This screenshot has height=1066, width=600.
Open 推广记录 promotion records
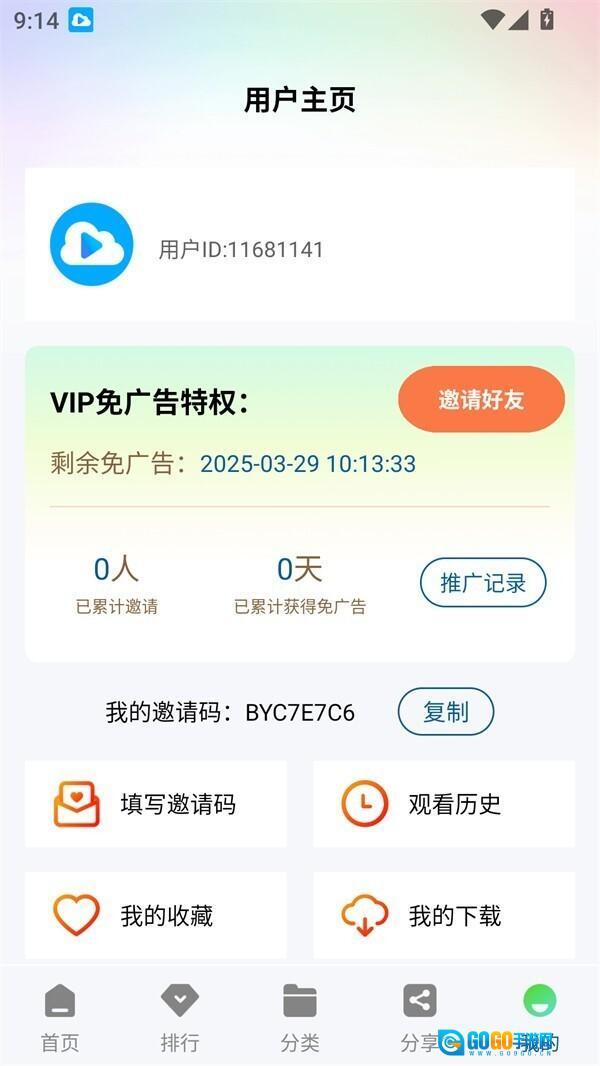pos(483,583)
